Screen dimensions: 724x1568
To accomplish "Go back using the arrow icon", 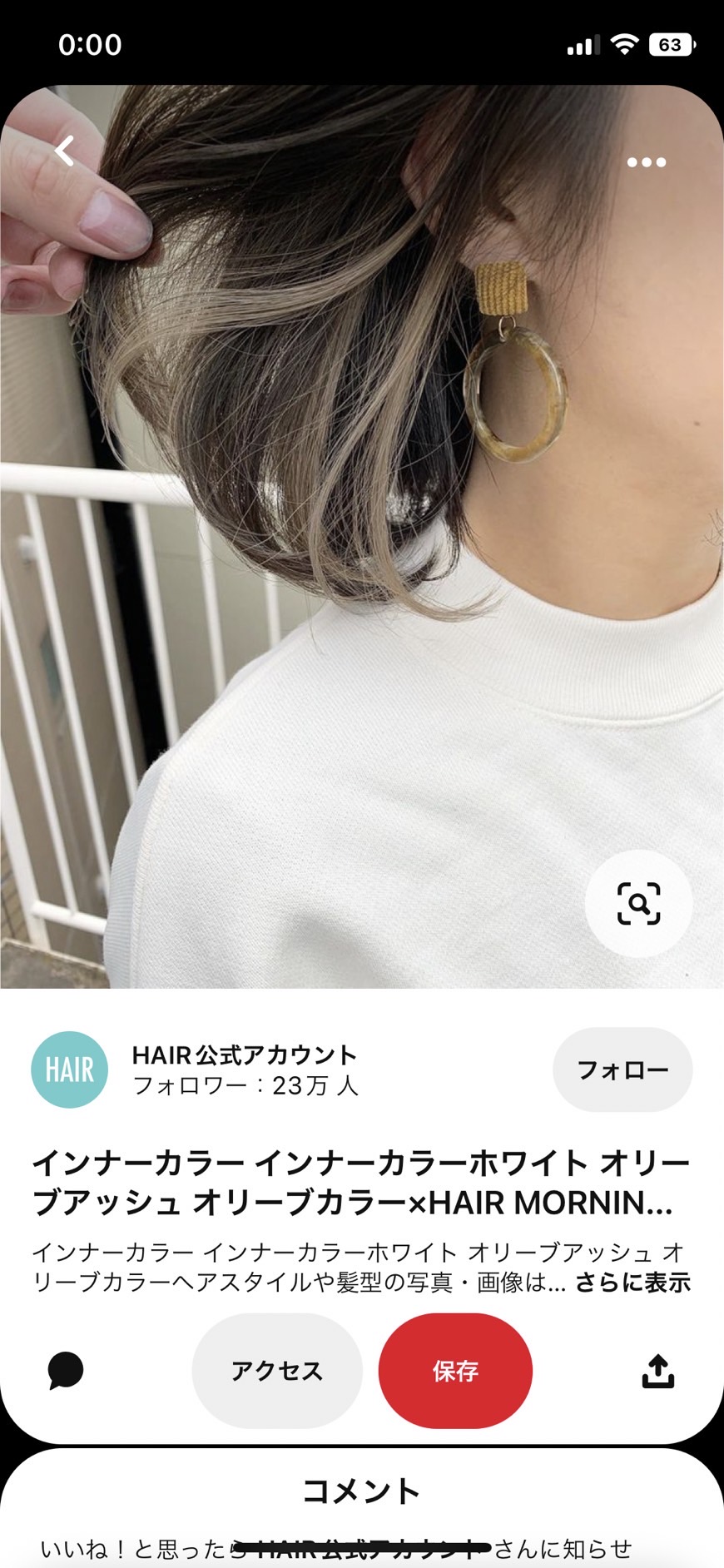I will pyautogui.click(x=65, y=151).
